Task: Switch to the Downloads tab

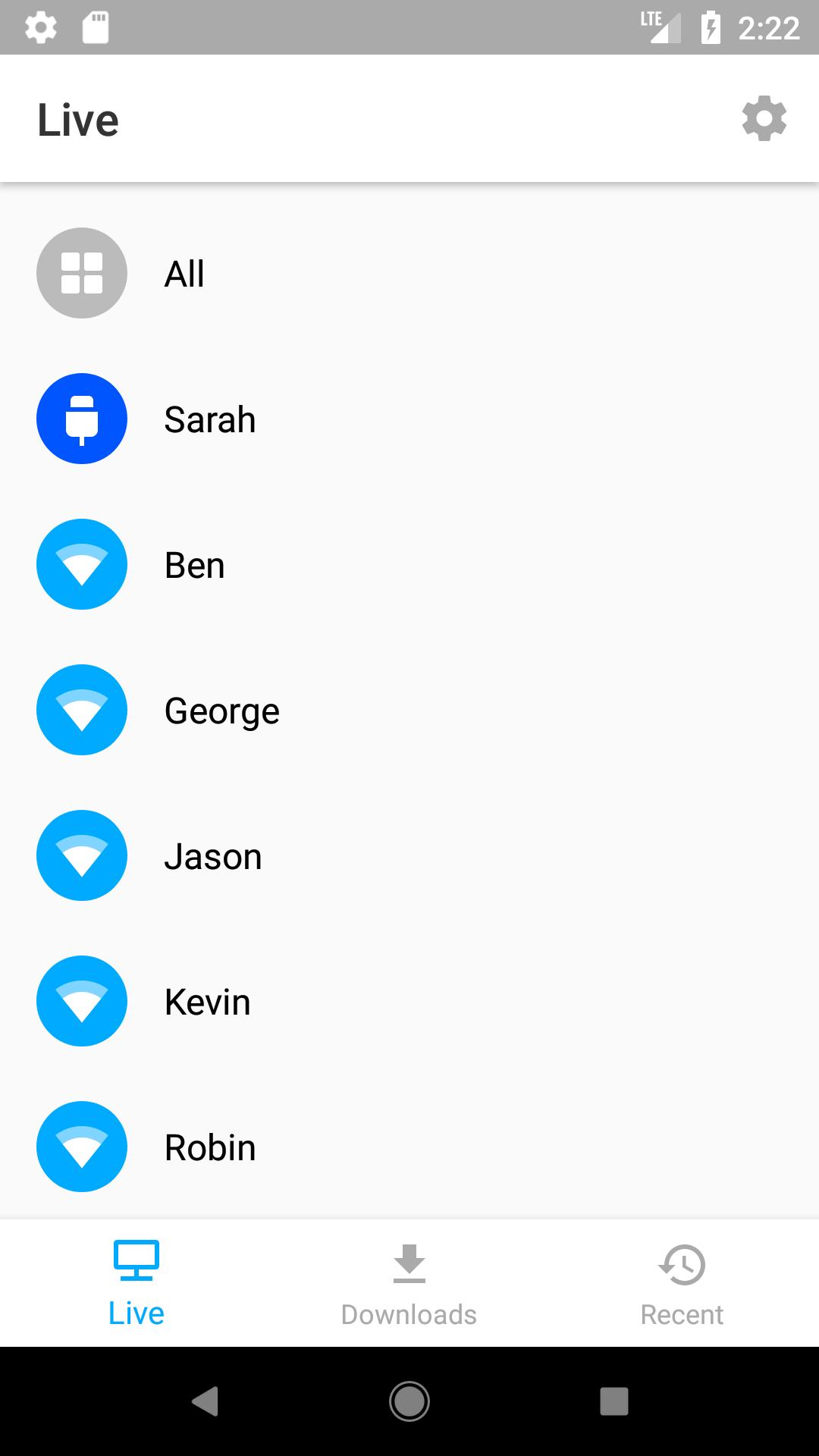Action: [409, 1283]
